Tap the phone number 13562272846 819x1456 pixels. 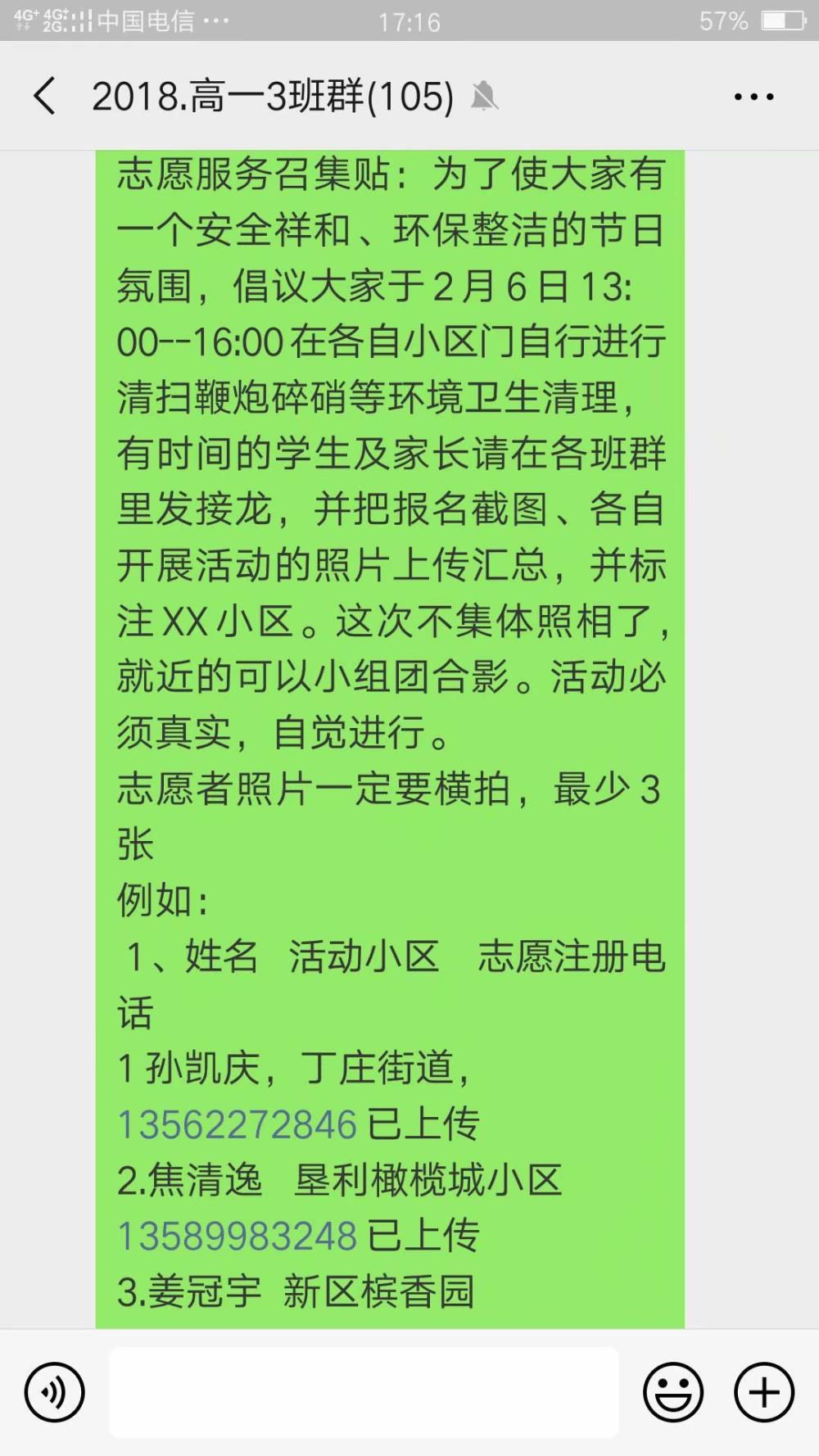coord(238,1124)
